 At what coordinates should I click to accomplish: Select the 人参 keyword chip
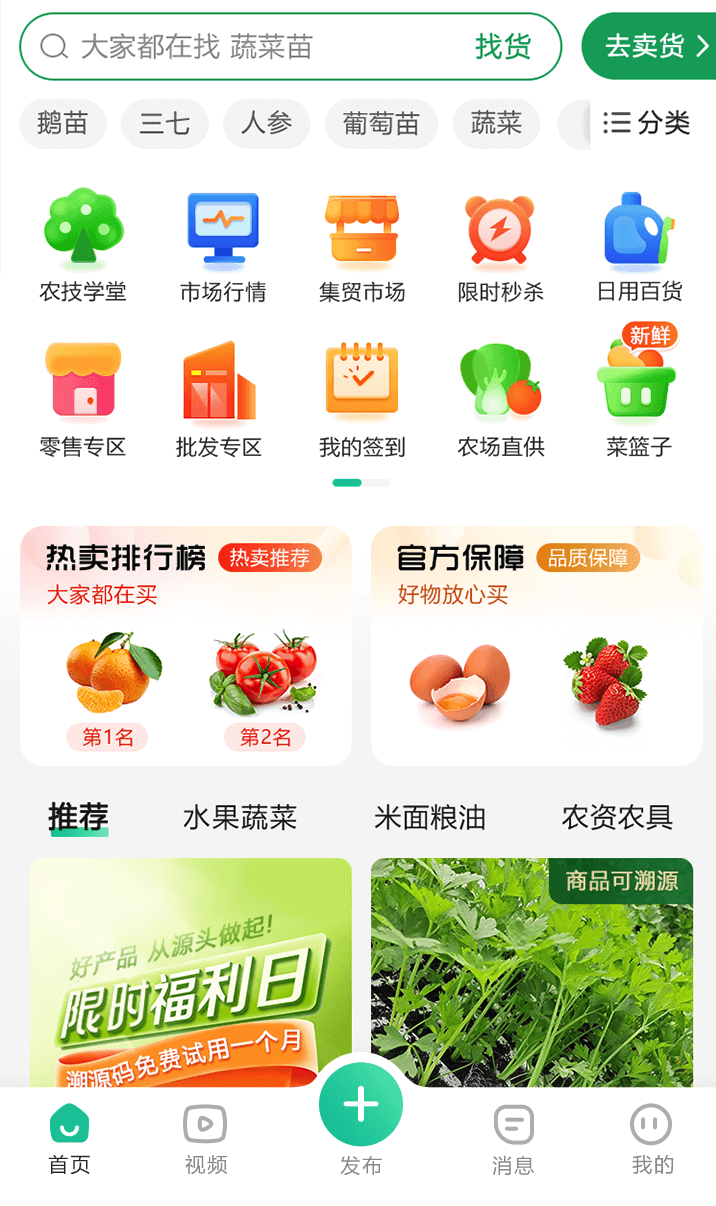[267, 124]
